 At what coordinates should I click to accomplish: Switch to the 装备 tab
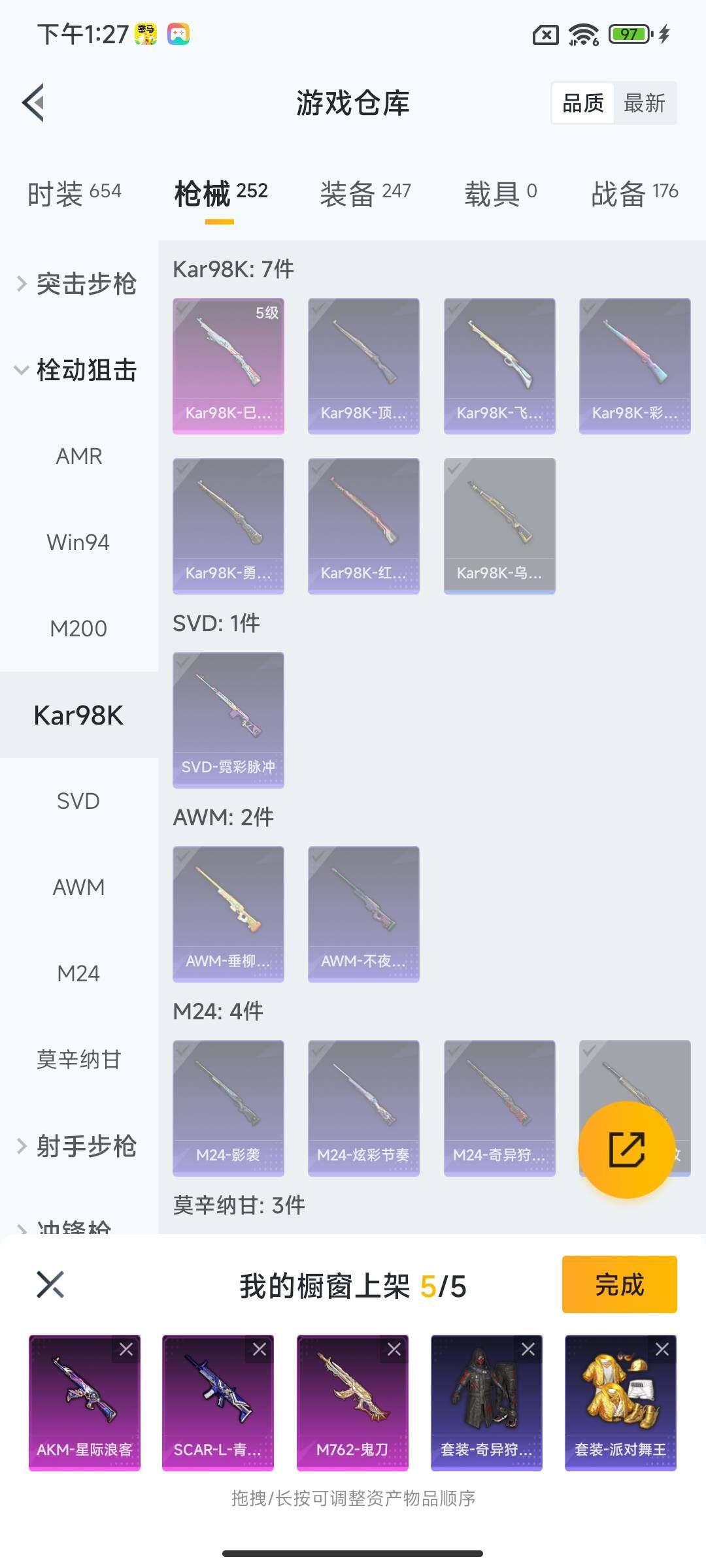(365, 193)
